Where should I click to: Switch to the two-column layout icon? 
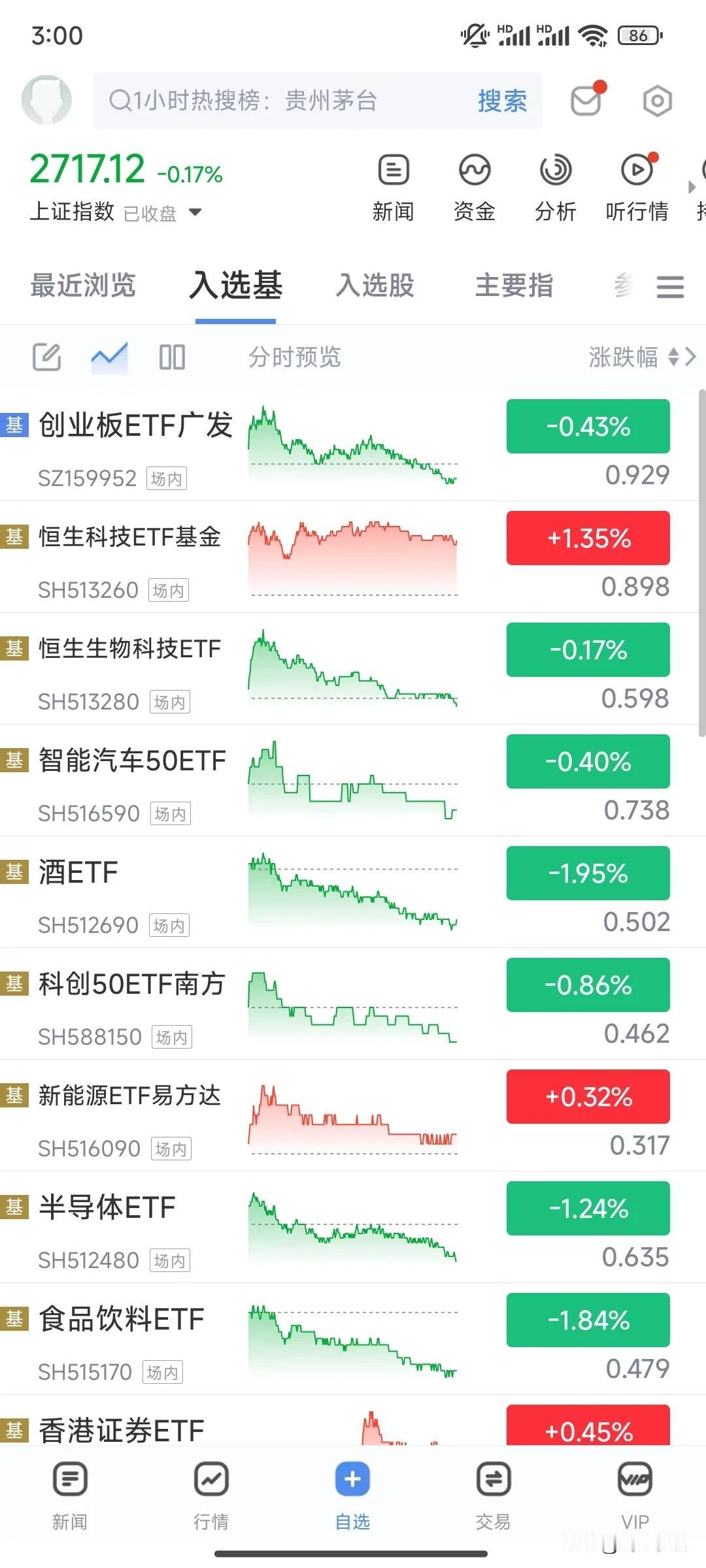click(172, 357)
